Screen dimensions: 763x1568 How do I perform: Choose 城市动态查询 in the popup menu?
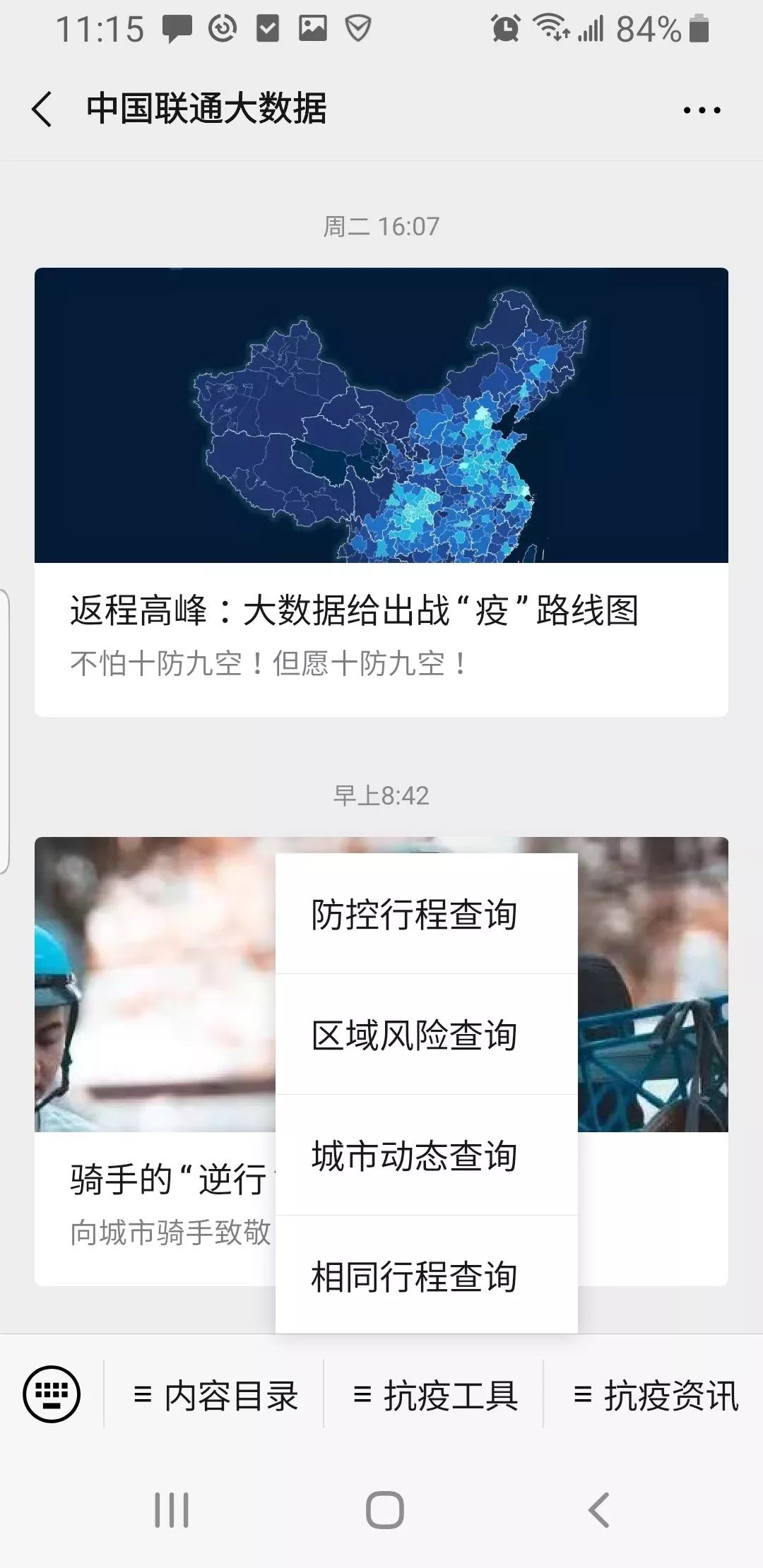(414, 1156)
